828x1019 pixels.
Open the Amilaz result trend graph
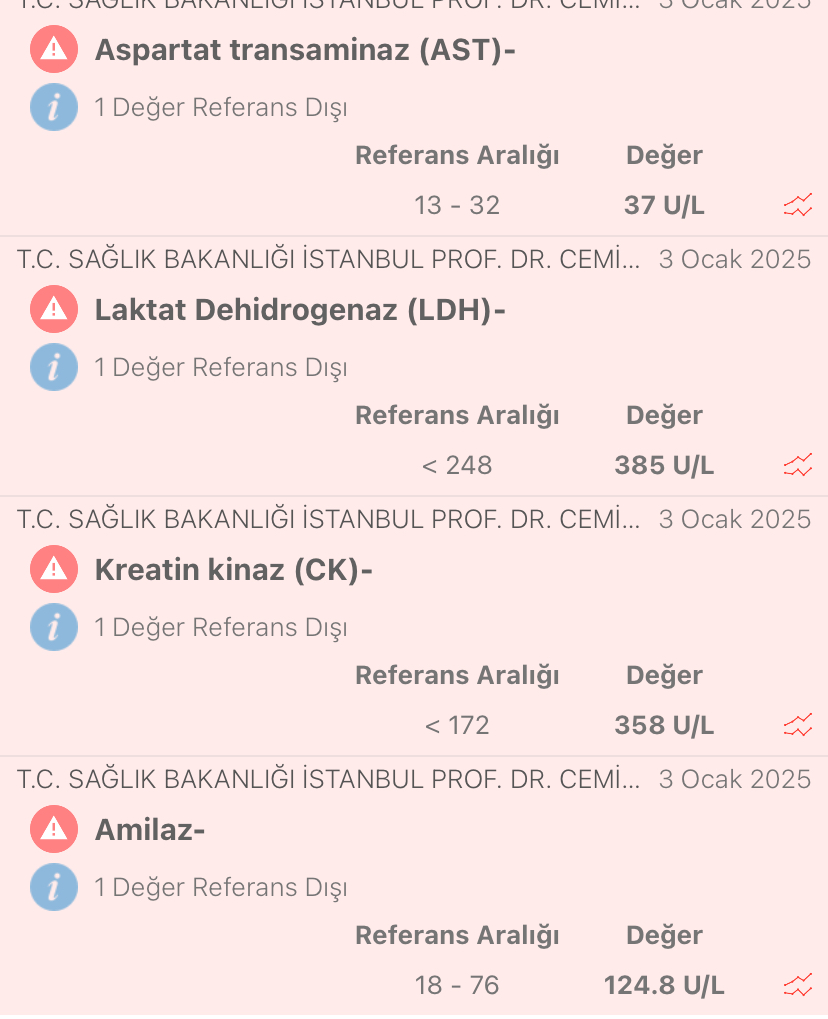(x=798, y=986)
